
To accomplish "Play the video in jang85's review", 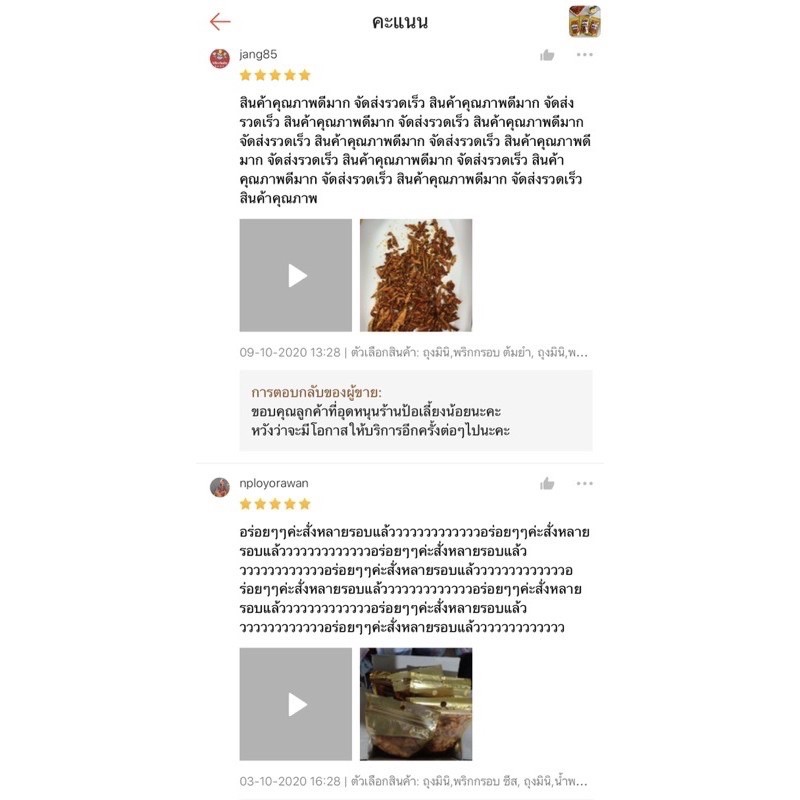I will 296,276.
